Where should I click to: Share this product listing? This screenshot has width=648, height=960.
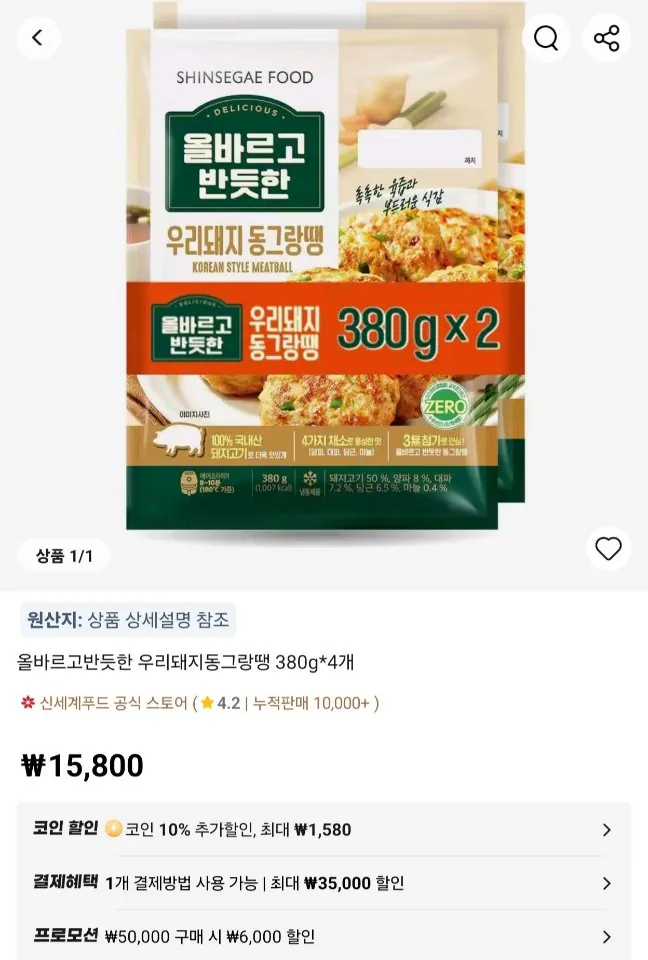click(606, 38)
